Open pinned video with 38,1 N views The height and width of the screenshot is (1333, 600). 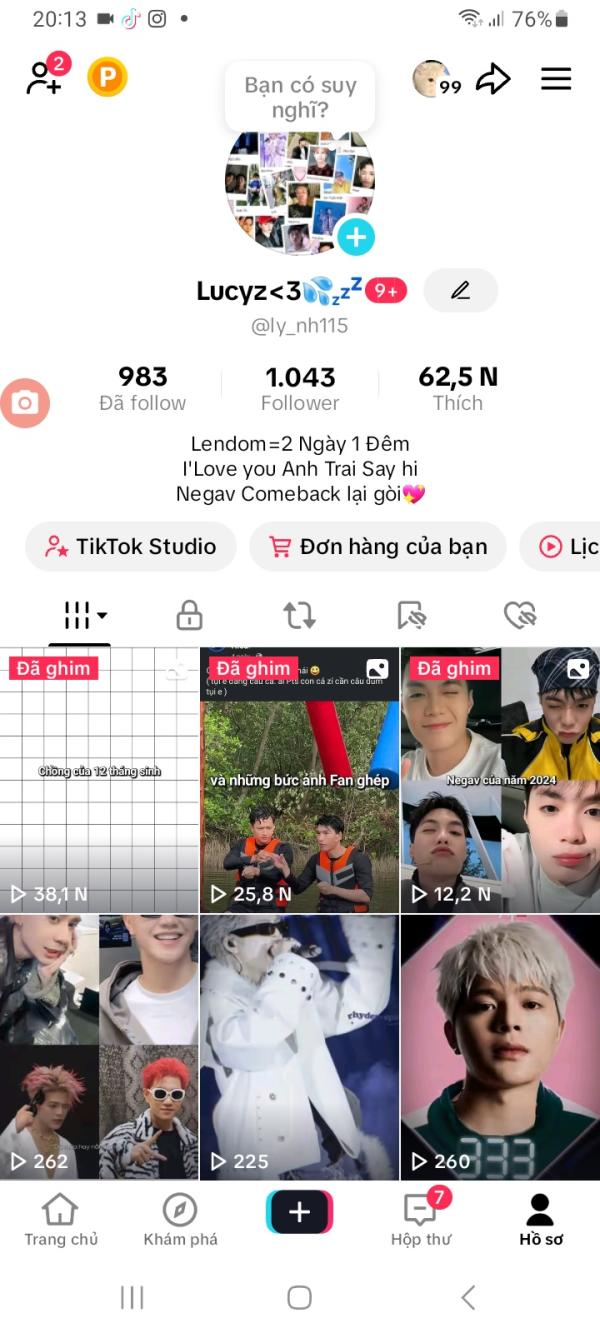tap(99, 780)
